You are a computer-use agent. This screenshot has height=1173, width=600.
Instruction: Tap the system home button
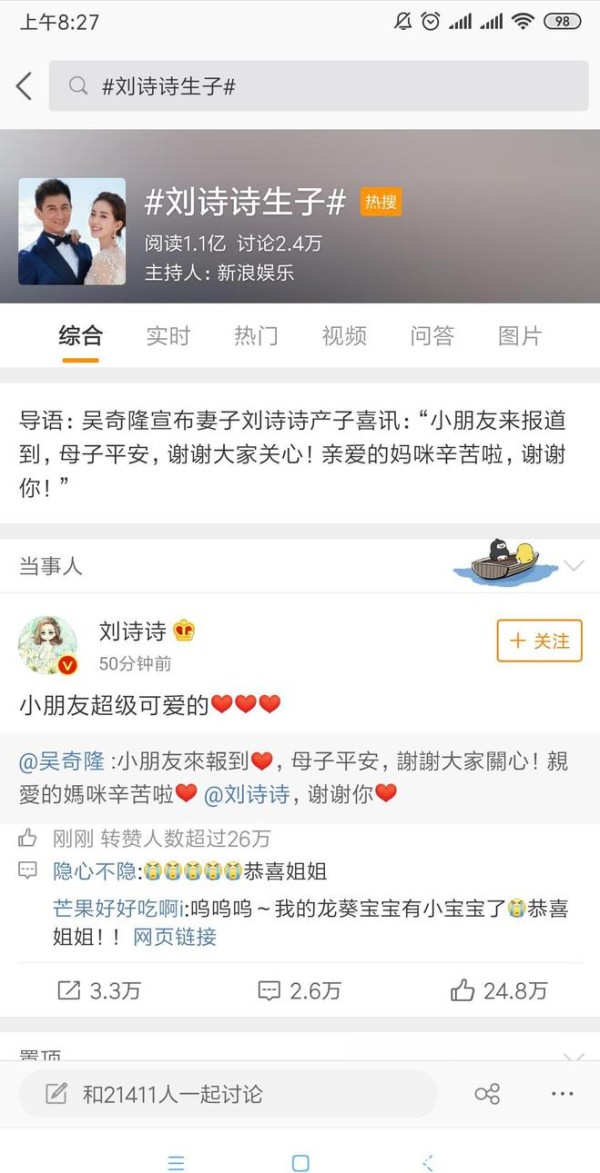(x=301, y=1163)
